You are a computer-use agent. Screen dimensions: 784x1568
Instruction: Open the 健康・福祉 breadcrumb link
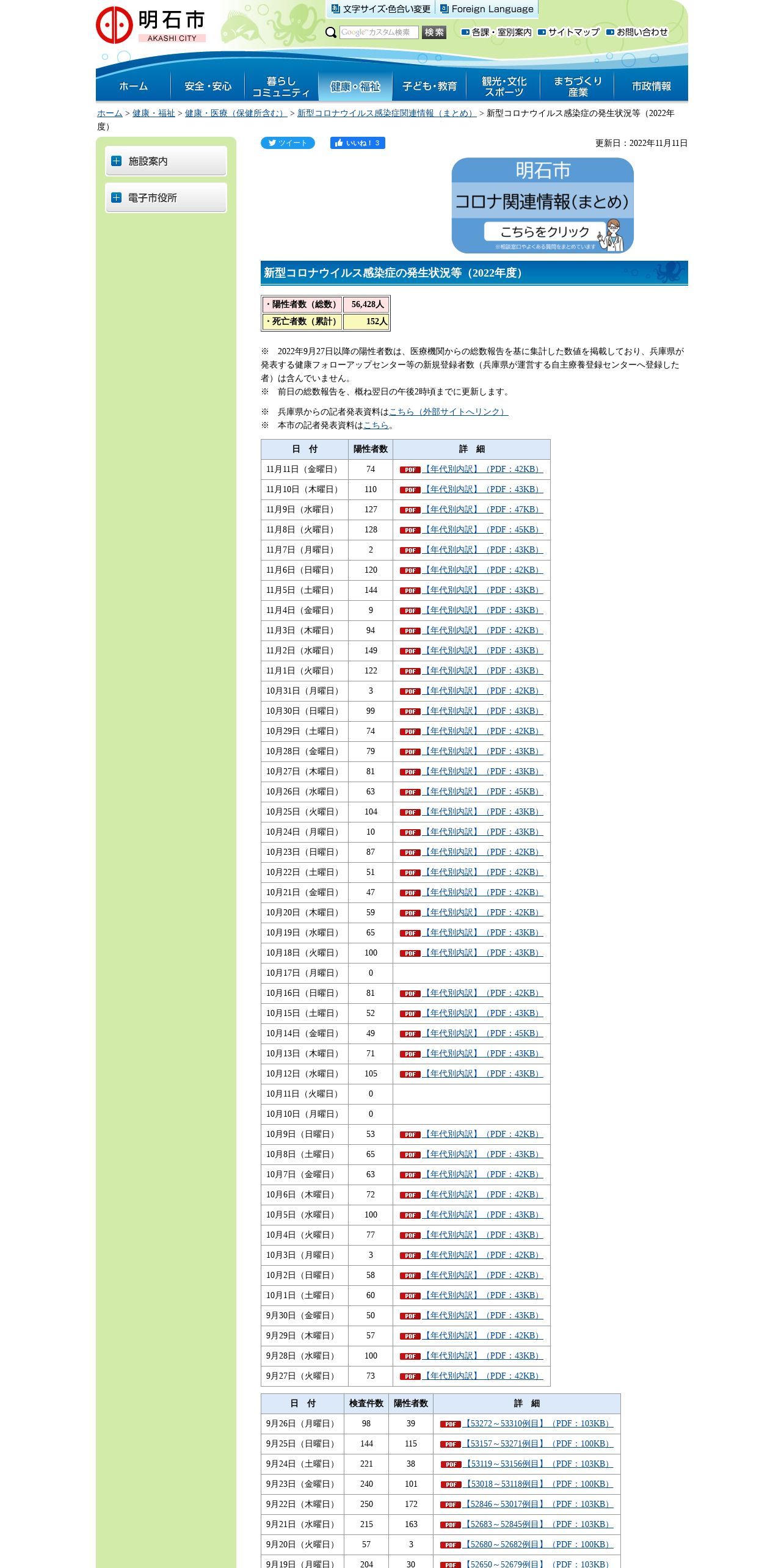(154, 113)
